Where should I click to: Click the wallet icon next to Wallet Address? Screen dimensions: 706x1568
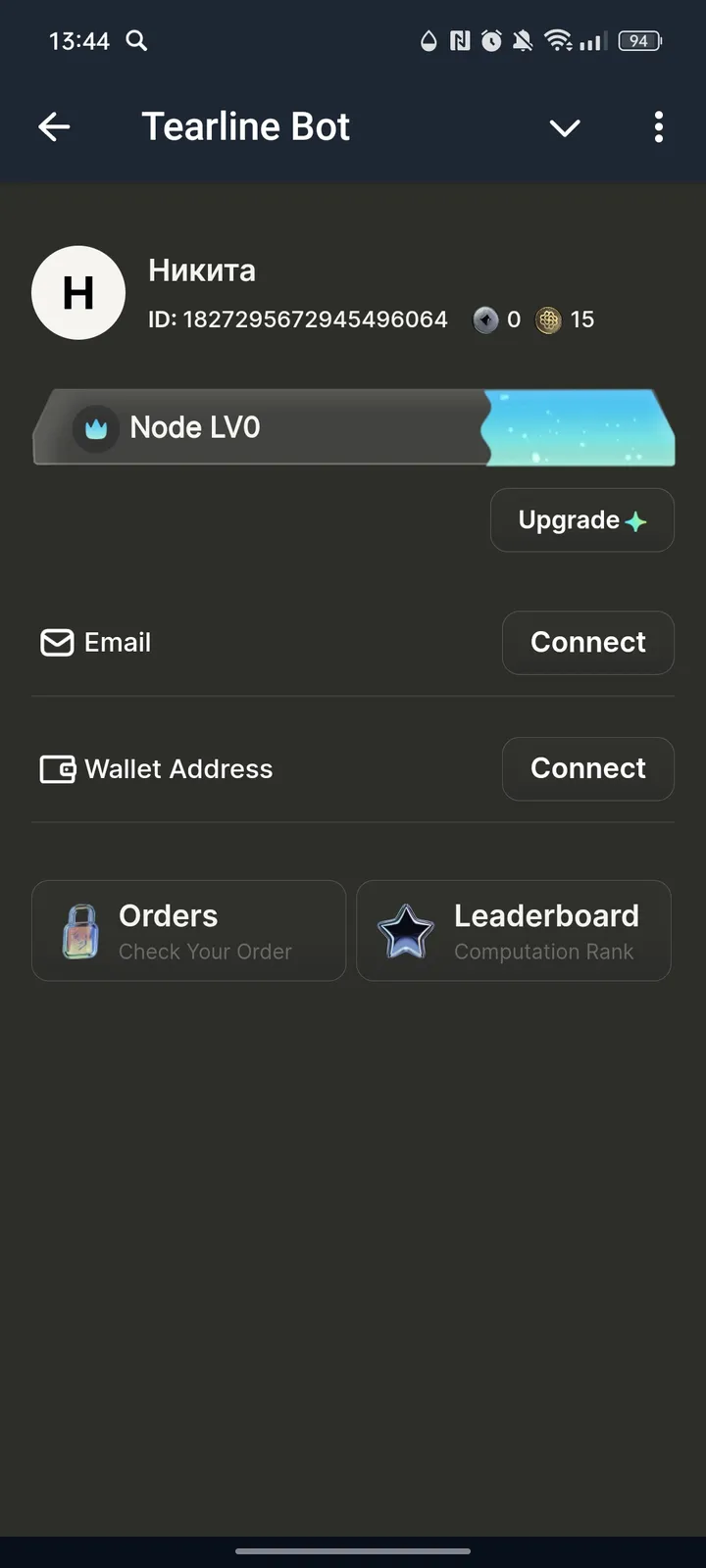57,769
